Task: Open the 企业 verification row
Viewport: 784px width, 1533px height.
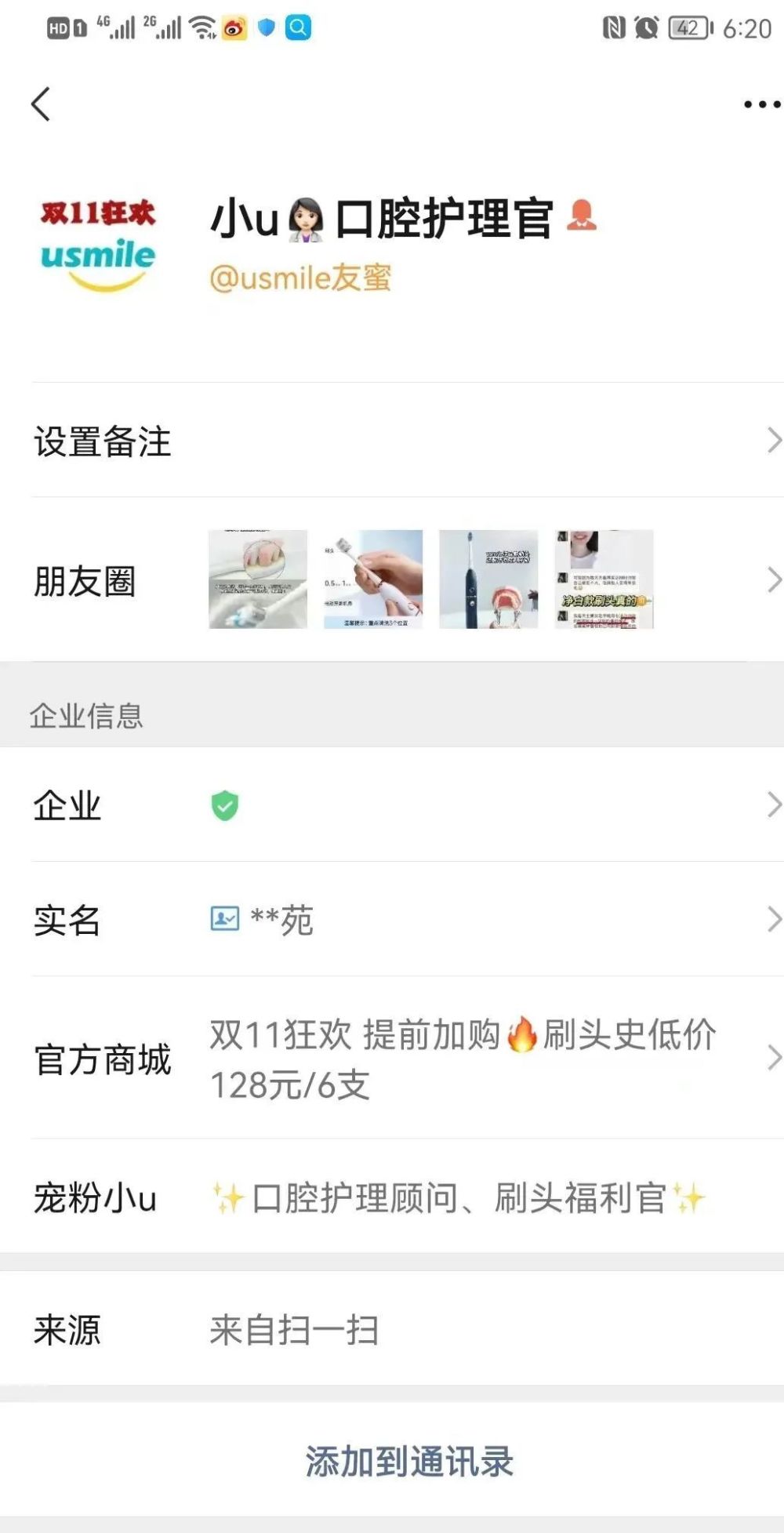Action: point(392,805)
